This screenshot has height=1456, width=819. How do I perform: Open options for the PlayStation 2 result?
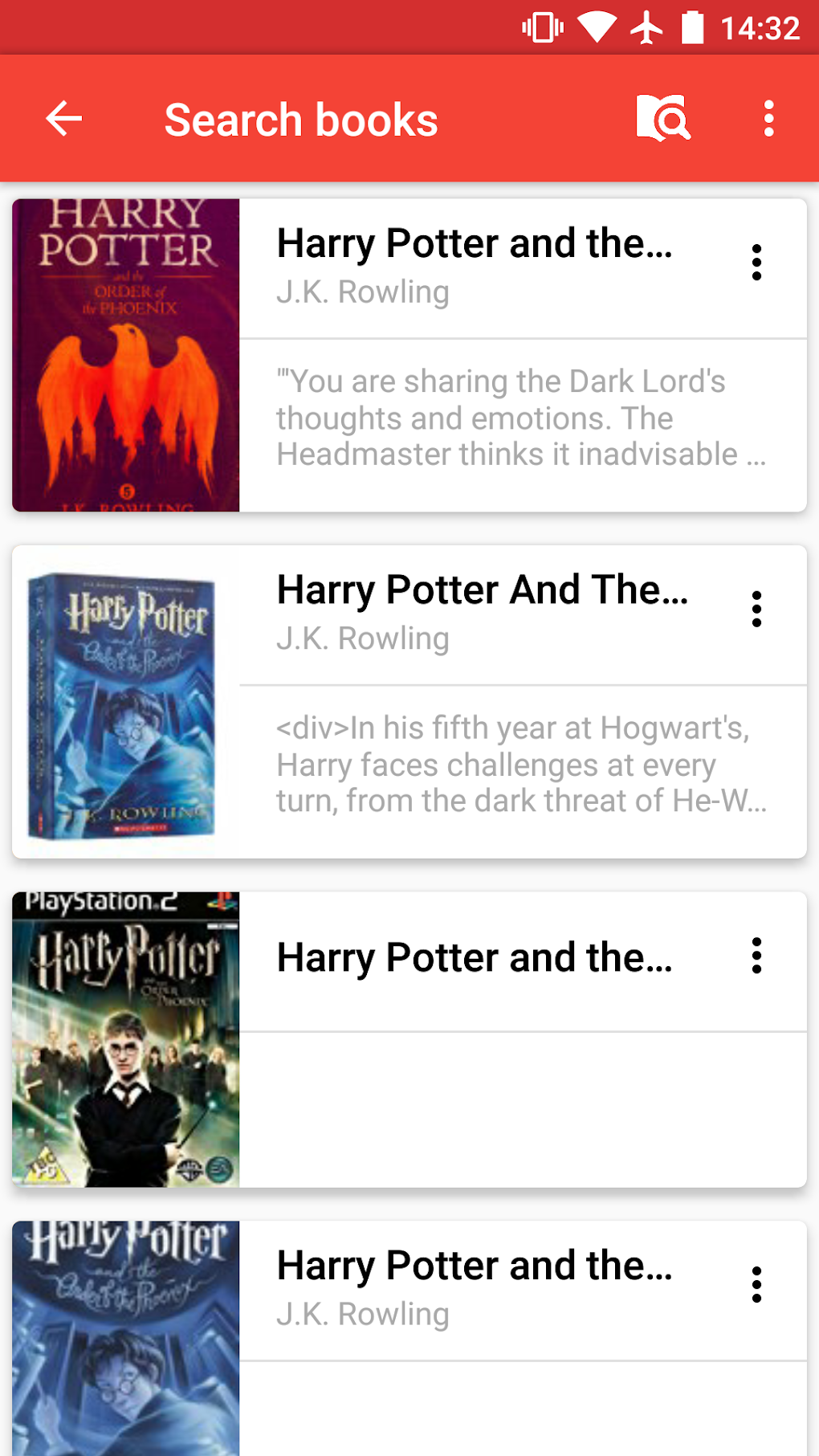coord(756,956)
